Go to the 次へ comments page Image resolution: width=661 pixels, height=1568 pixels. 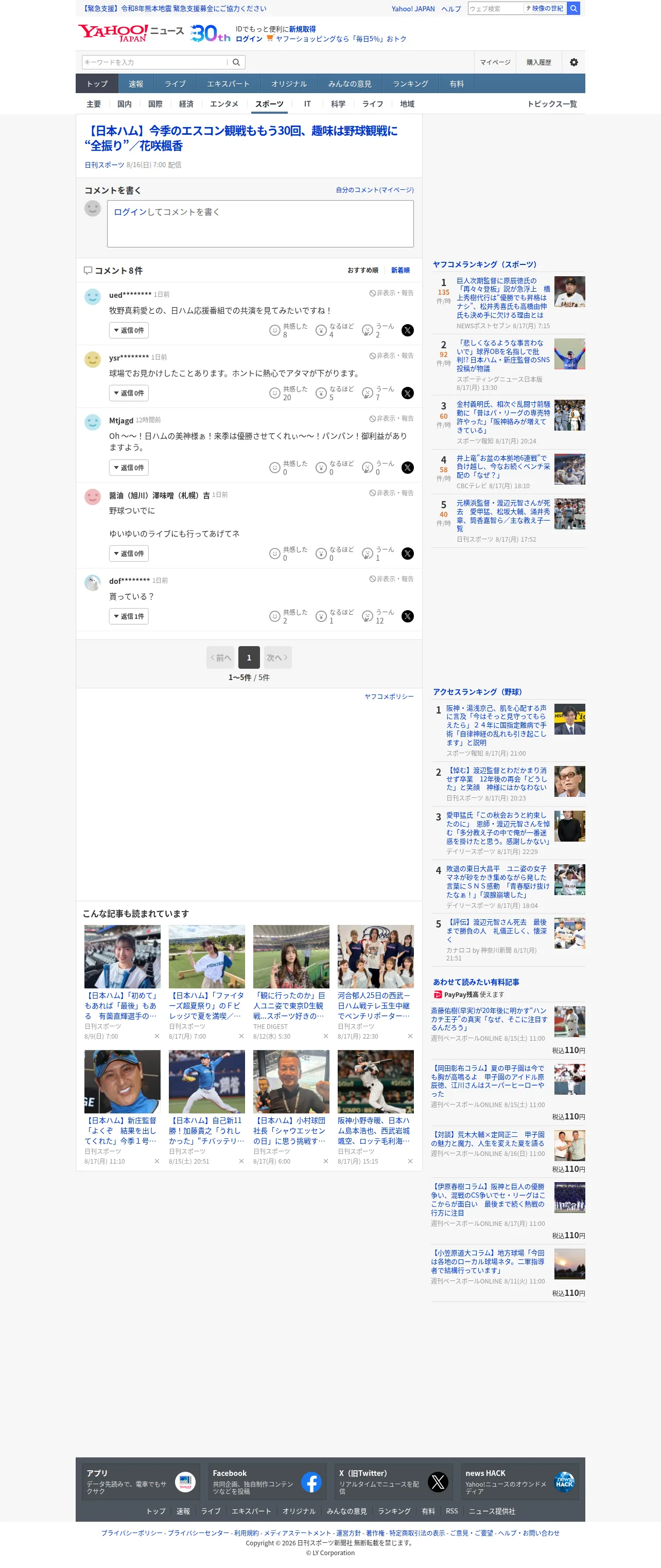pos(277,657)
